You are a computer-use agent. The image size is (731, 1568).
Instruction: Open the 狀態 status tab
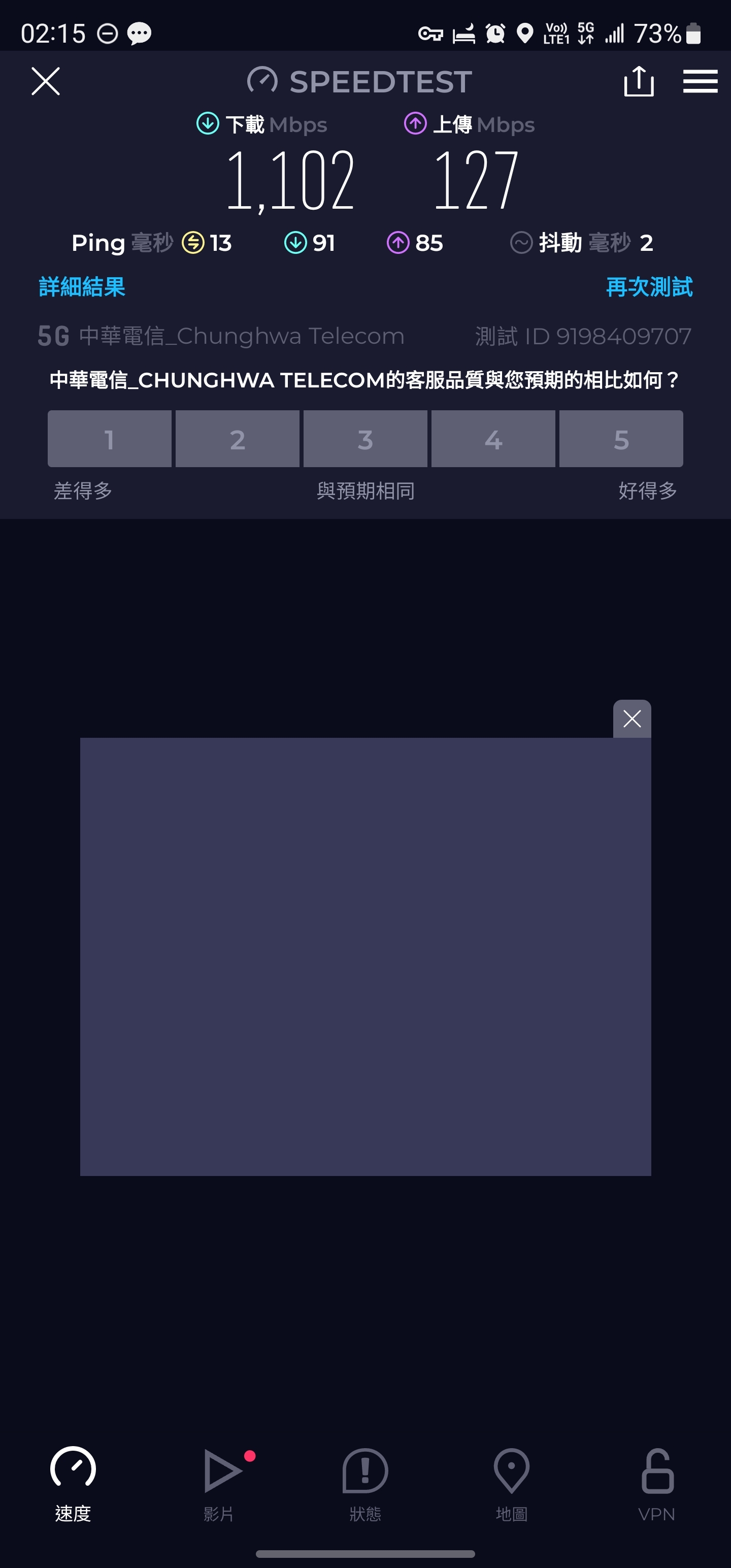coord(365,1483)
